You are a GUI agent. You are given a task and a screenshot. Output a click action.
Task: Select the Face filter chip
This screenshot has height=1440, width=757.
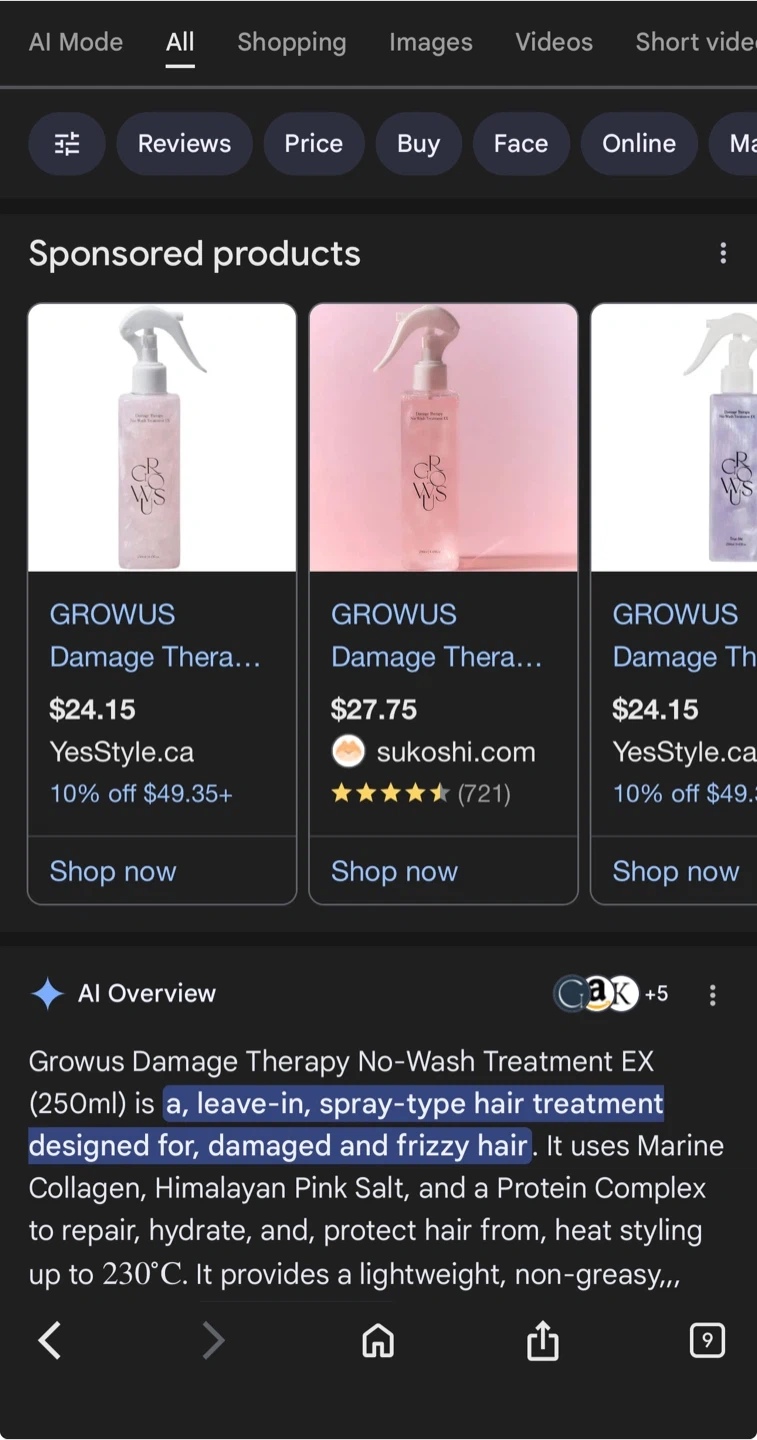click(520, 144)
